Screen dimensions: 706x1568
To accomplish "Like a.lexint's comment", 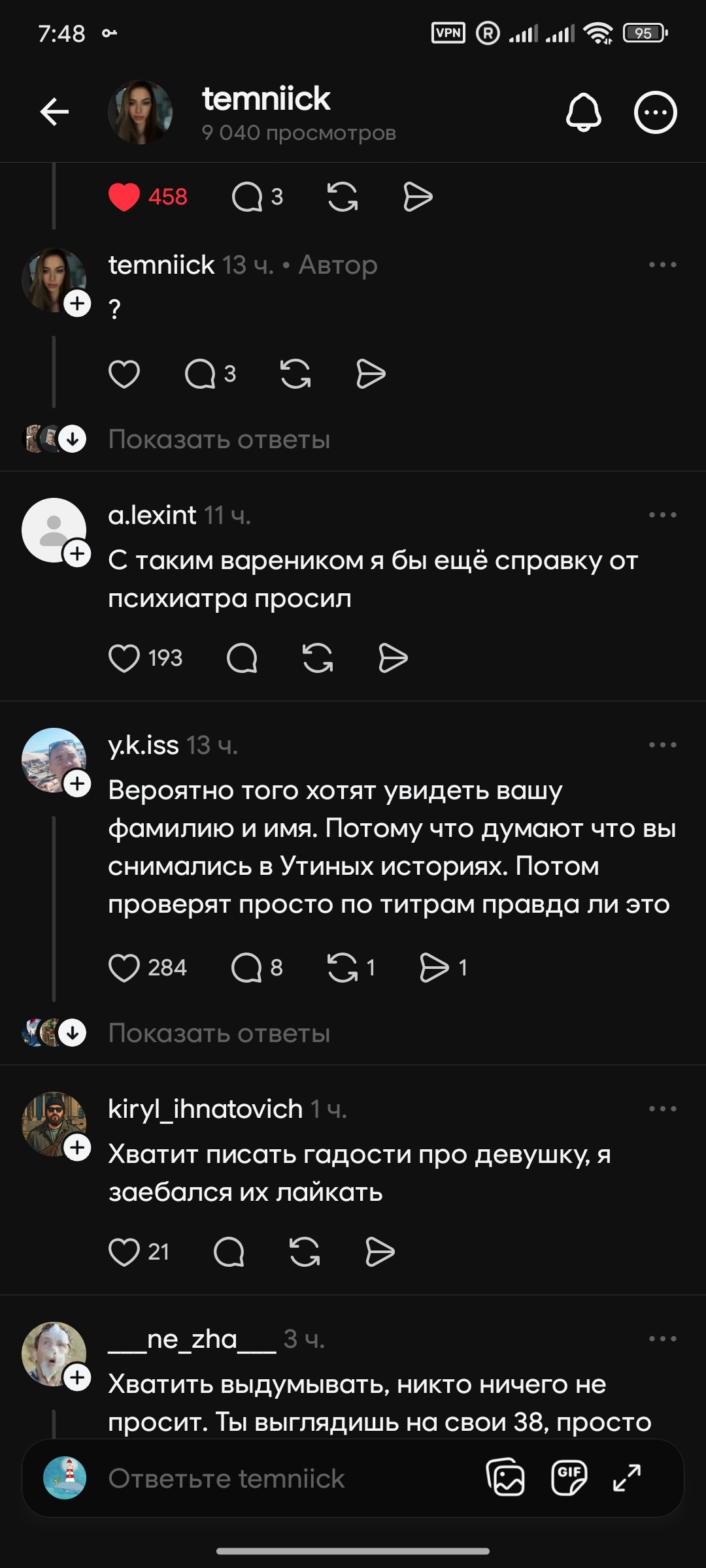I will (124, 658).
